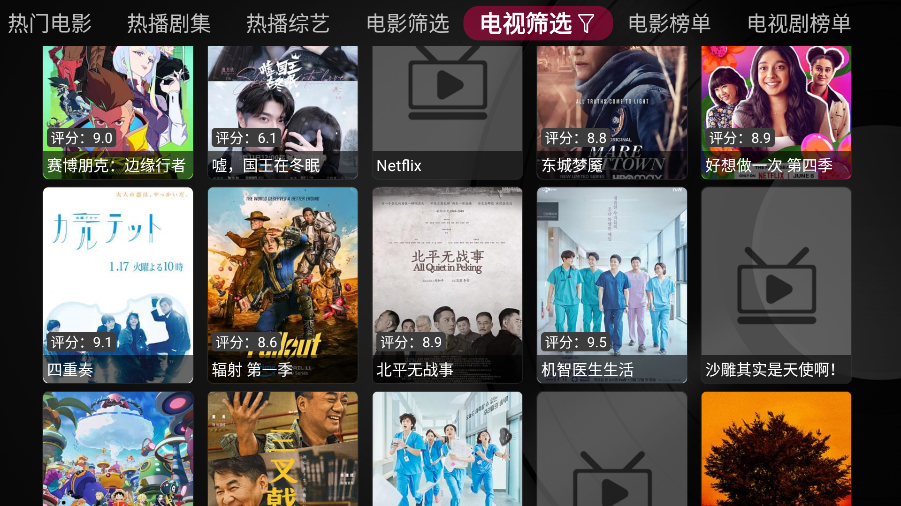Select the Netflix placeholder card

point(447,110)
